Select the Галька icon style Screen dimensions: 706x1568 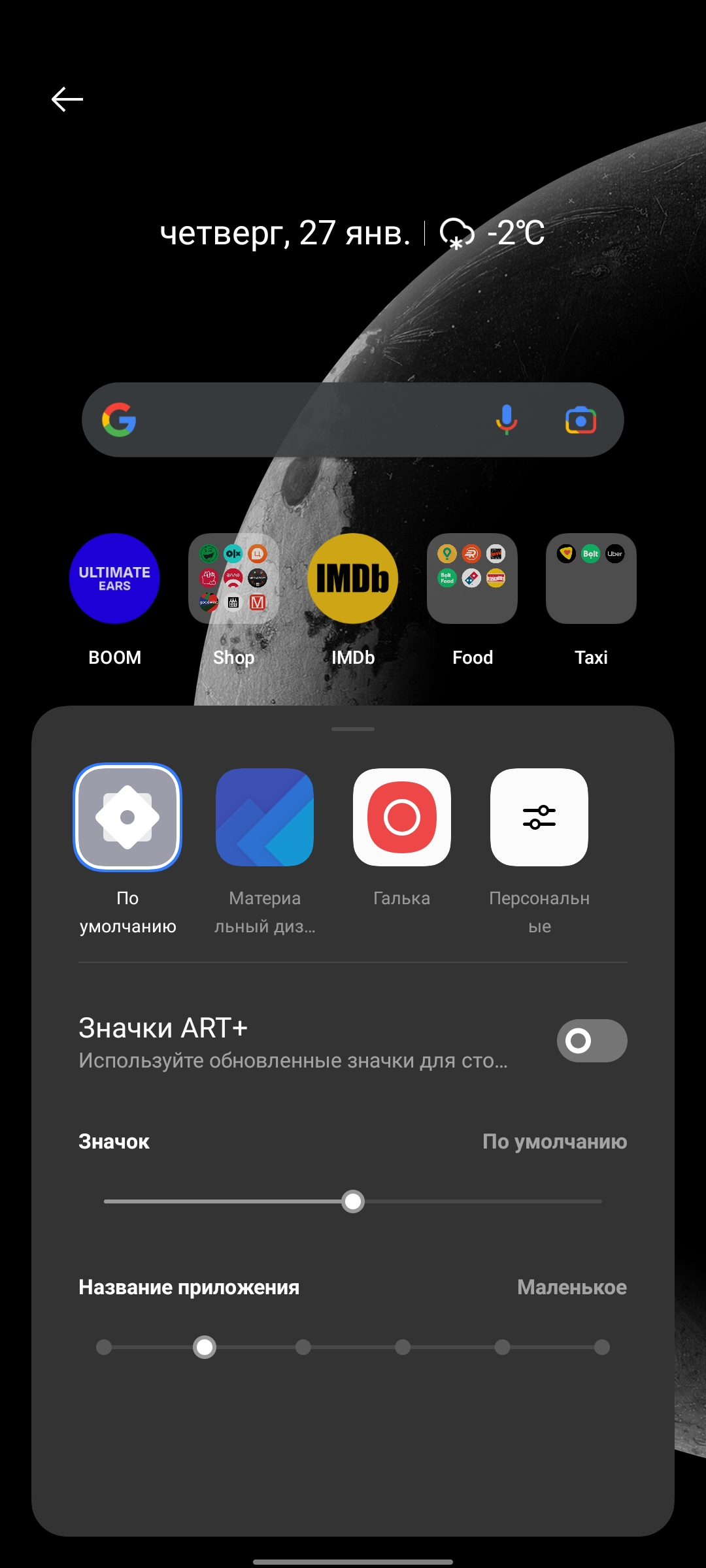[x=402, y=817]
